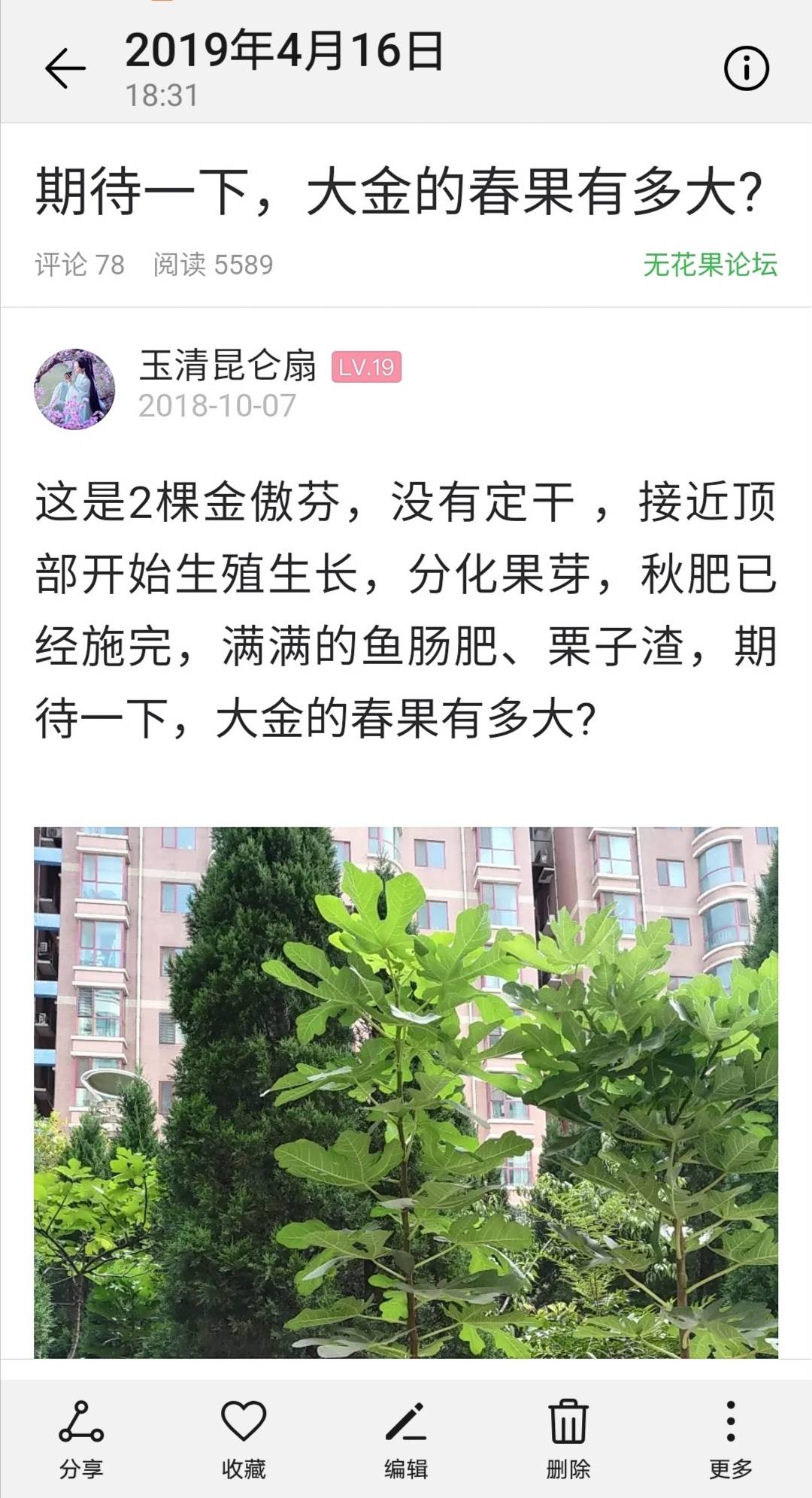Go back using the top-left arrow

tap(65, 69)
